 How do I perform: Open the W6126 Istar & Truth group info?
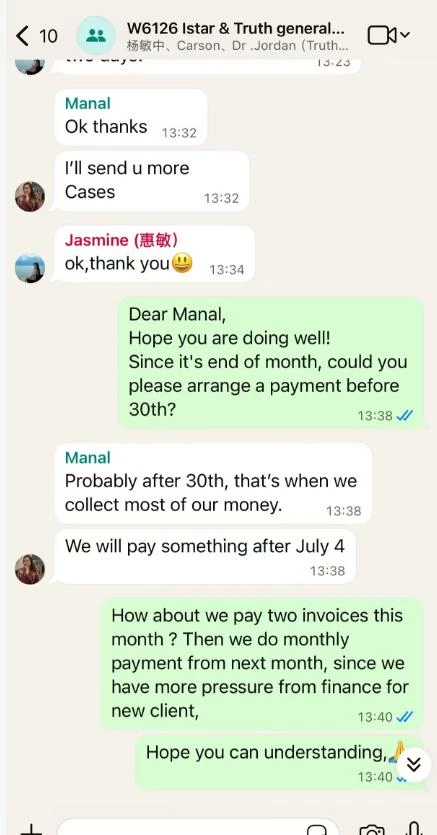tap(236, 35)
